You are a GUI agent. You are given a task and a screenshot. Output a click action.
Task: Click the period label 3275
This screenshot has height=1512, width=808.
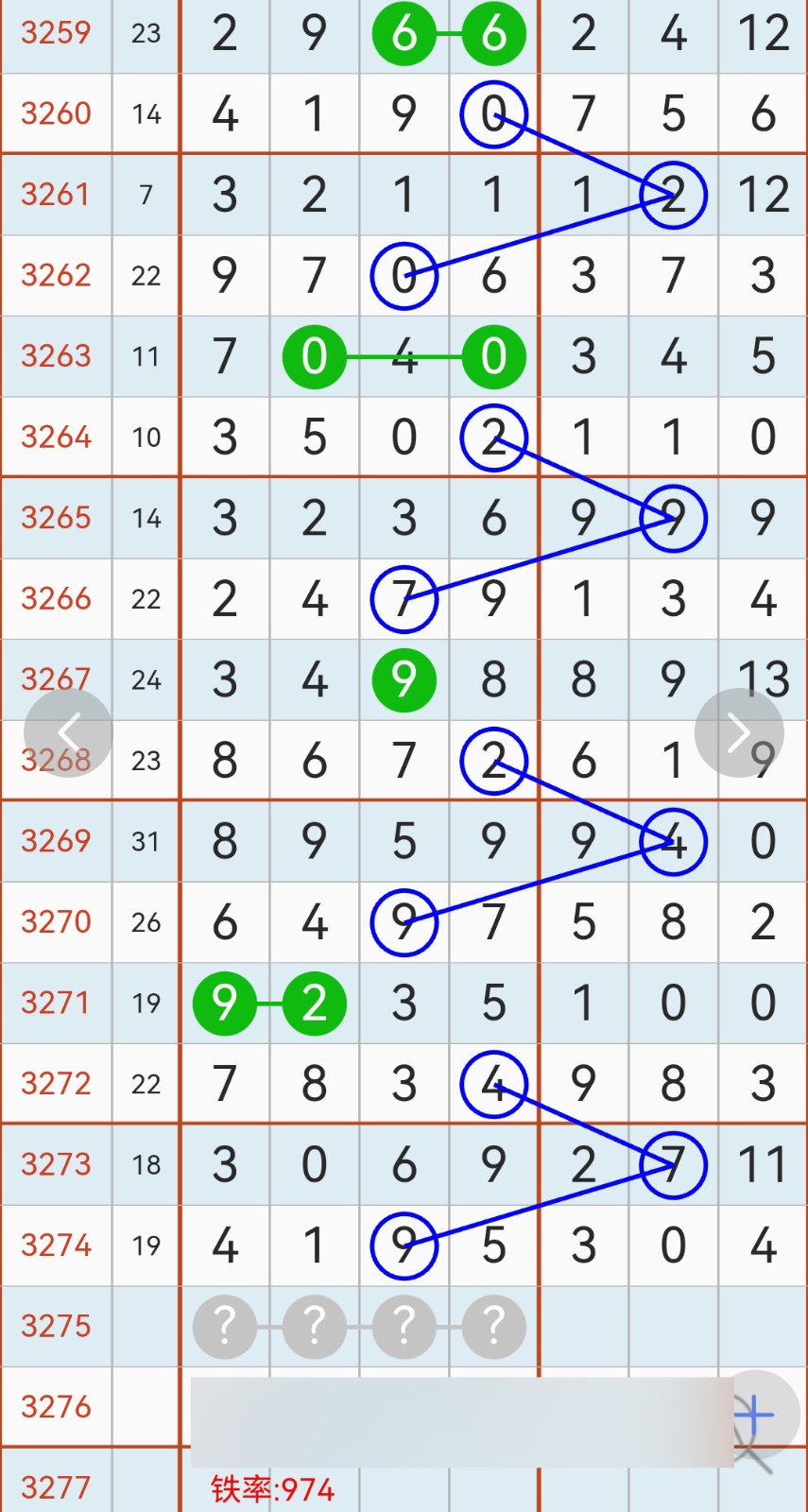click(x=56, y=1327)
